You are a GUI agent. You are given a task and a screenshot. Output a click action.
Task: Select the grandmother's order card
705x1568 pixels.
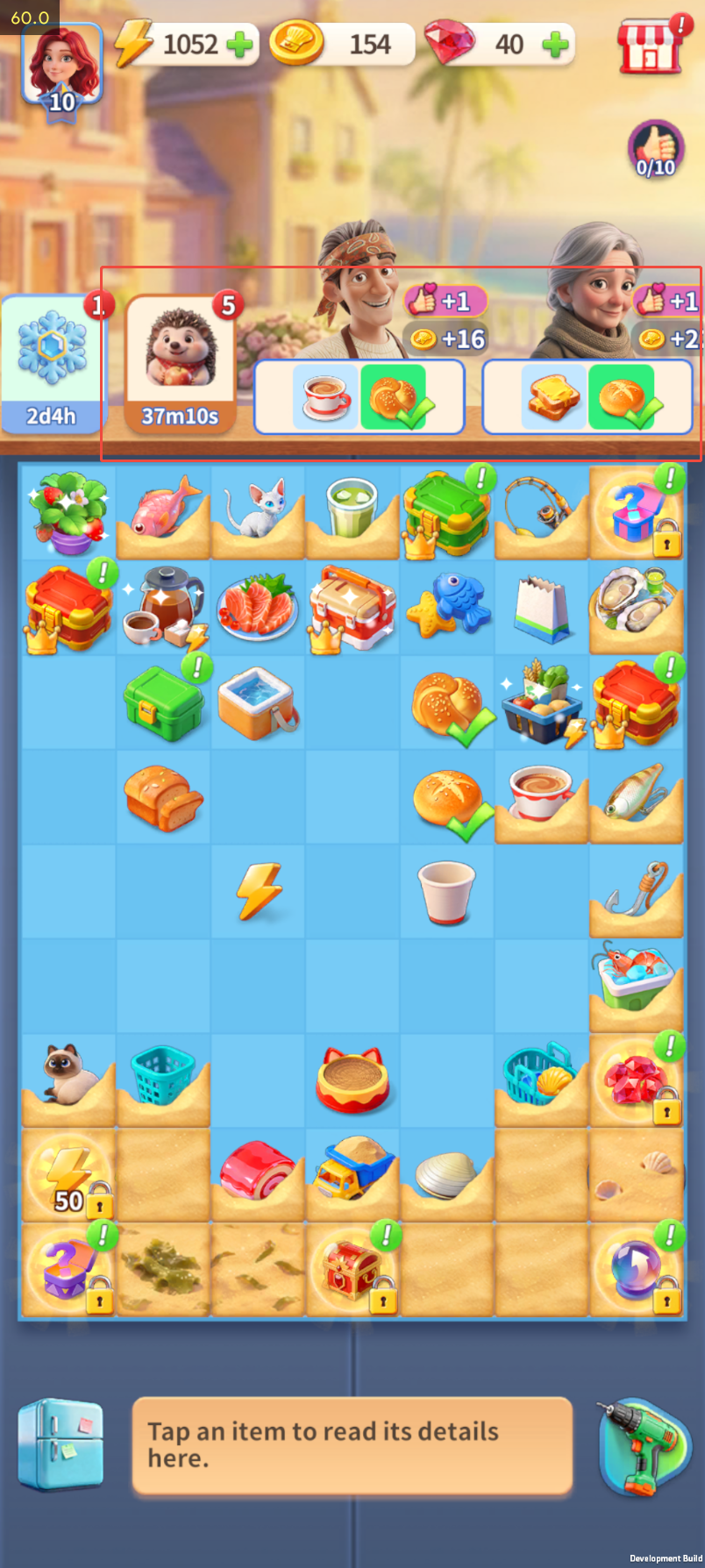[x=587, y=397]
